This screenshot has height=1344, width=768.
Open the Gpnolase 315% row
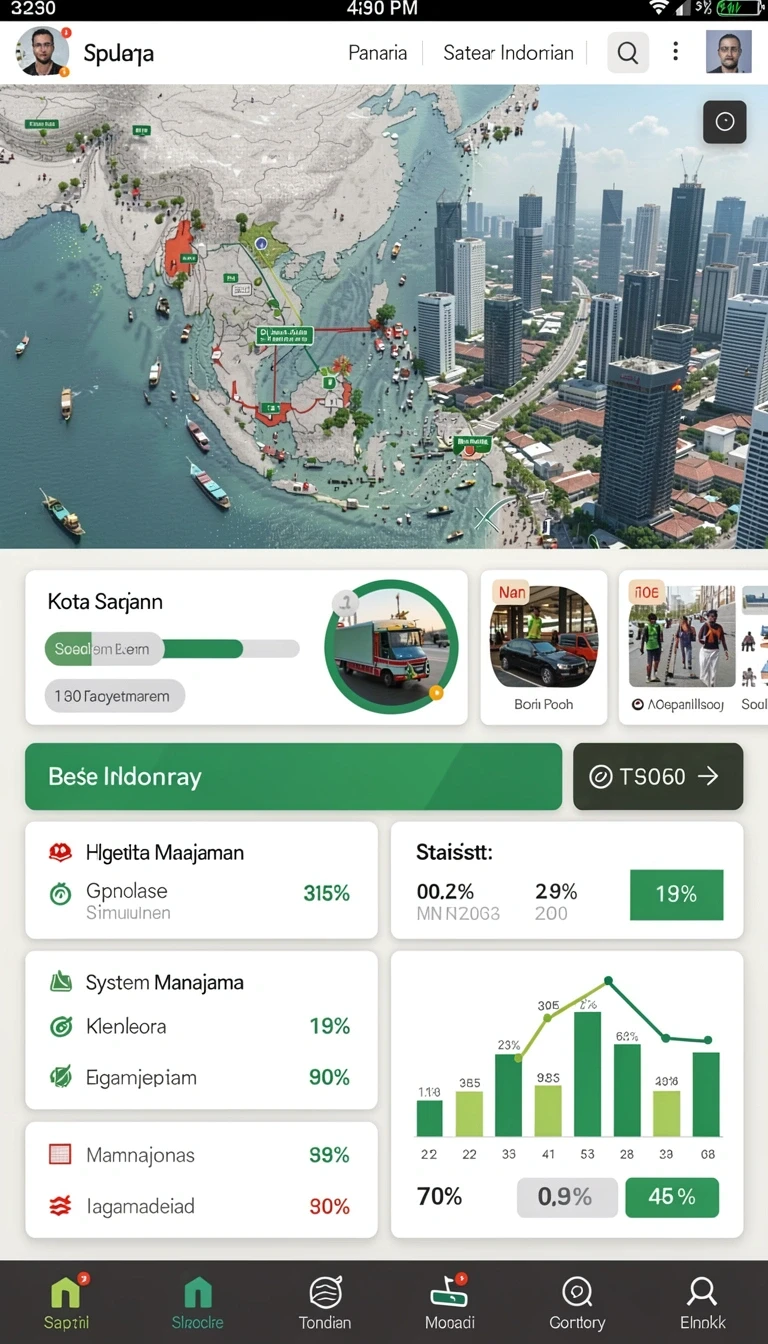pos(200,900)
